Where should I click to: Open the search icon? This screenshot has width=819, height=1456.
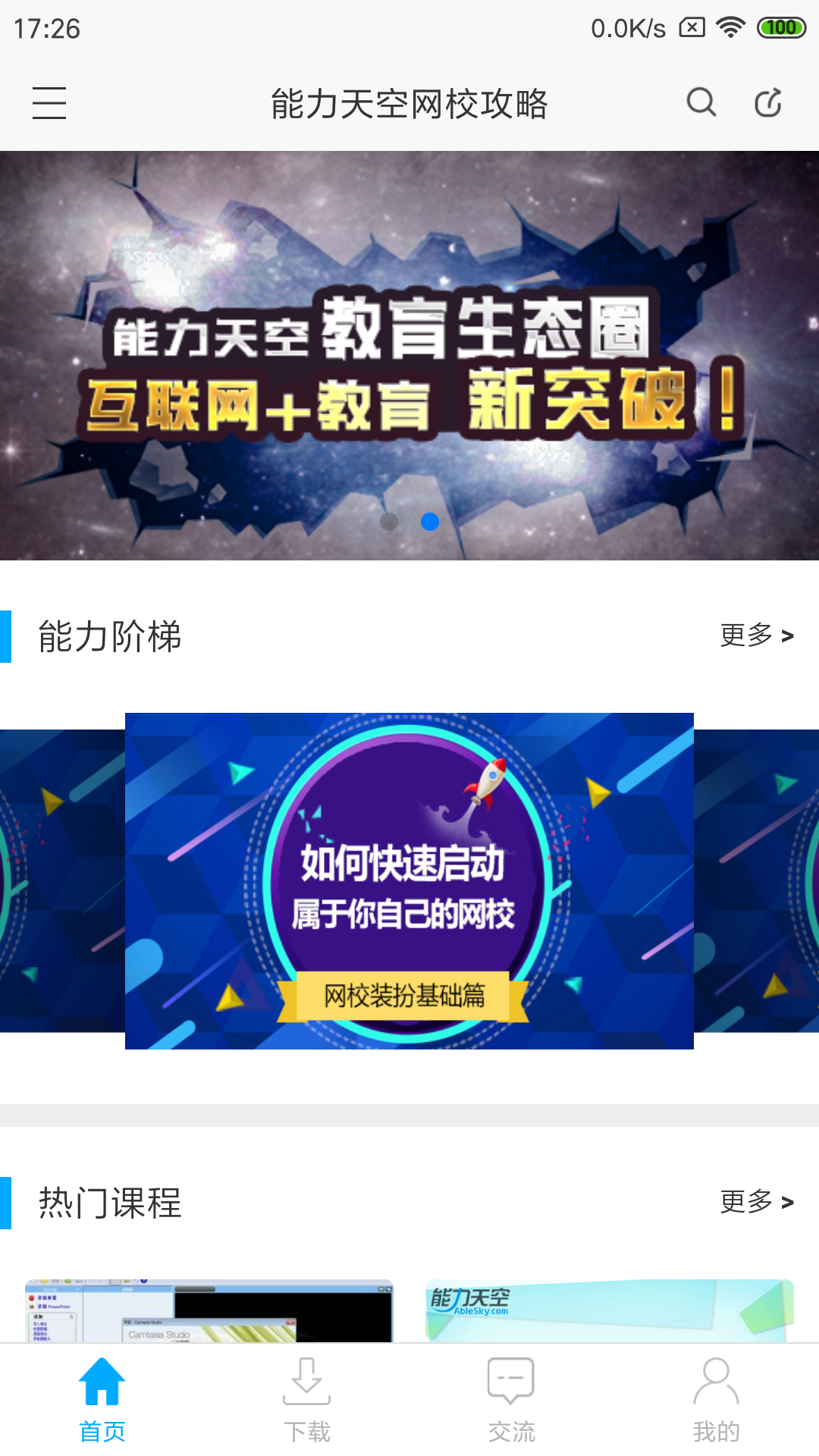tap(701, 102)
